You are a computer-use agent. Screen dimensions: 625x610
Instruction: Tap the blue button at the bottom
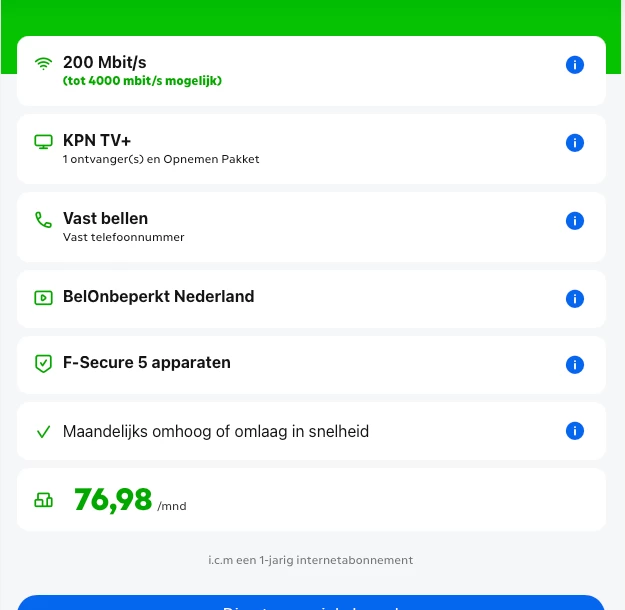click(311, 603)
